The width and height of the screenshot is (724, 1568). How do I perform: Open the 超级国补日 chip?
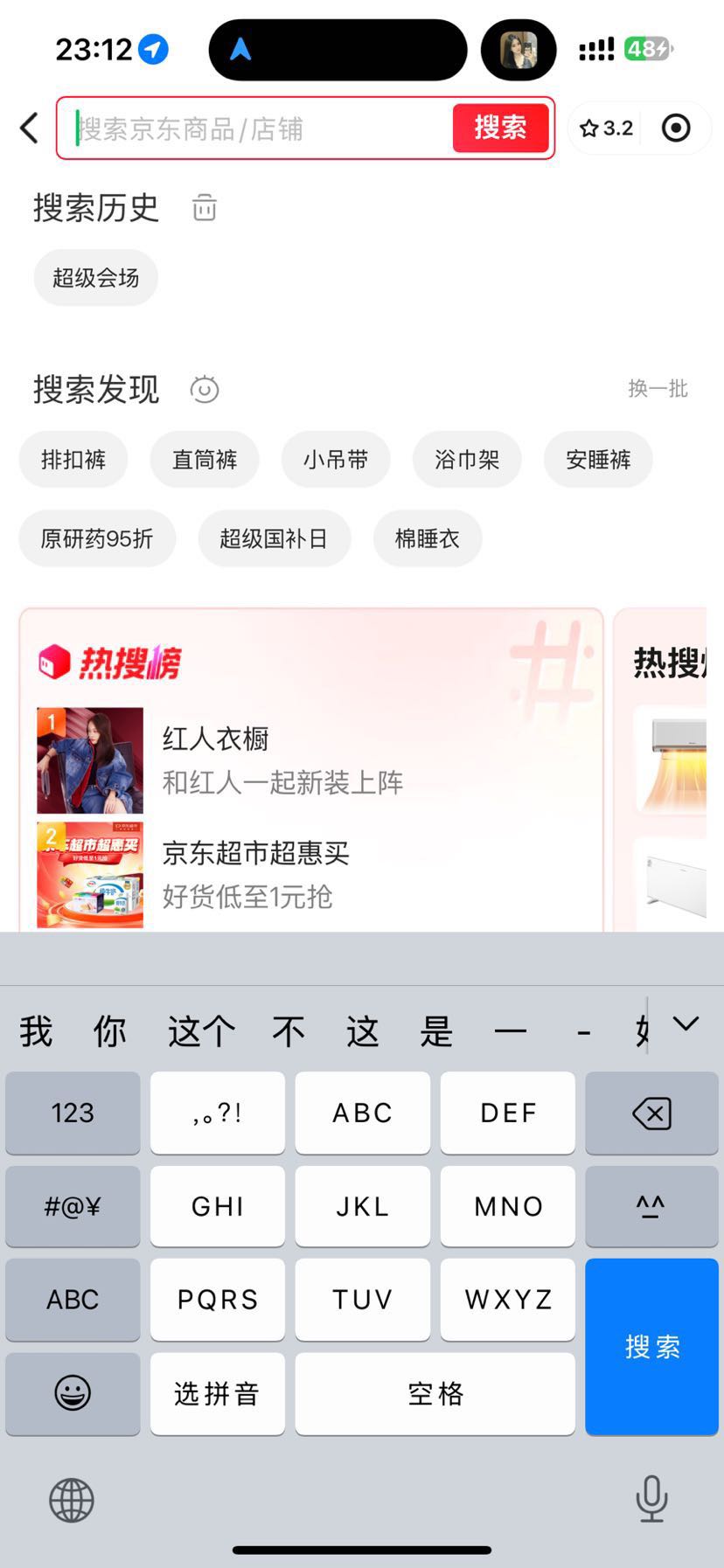274,538
